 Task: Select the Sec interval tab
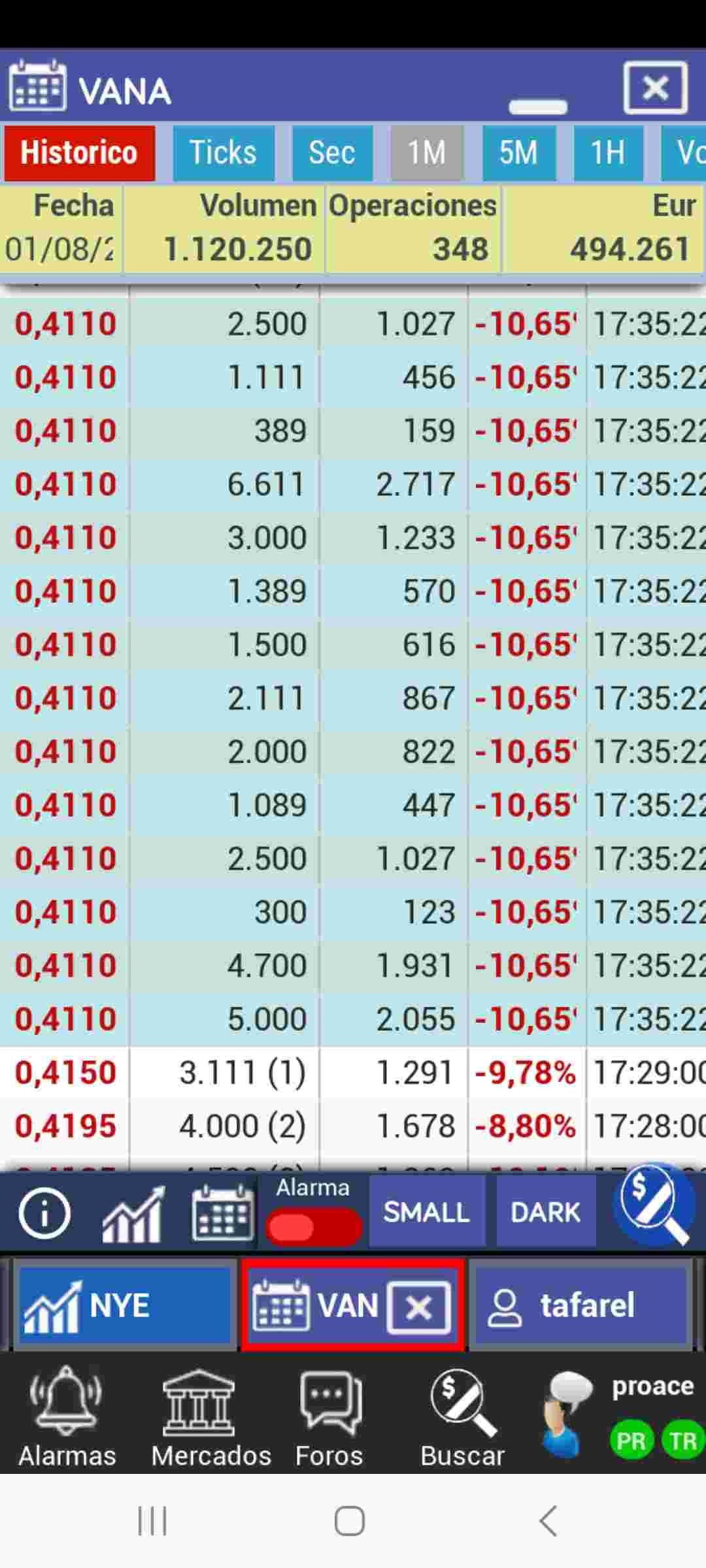click(x=332, y=153)
